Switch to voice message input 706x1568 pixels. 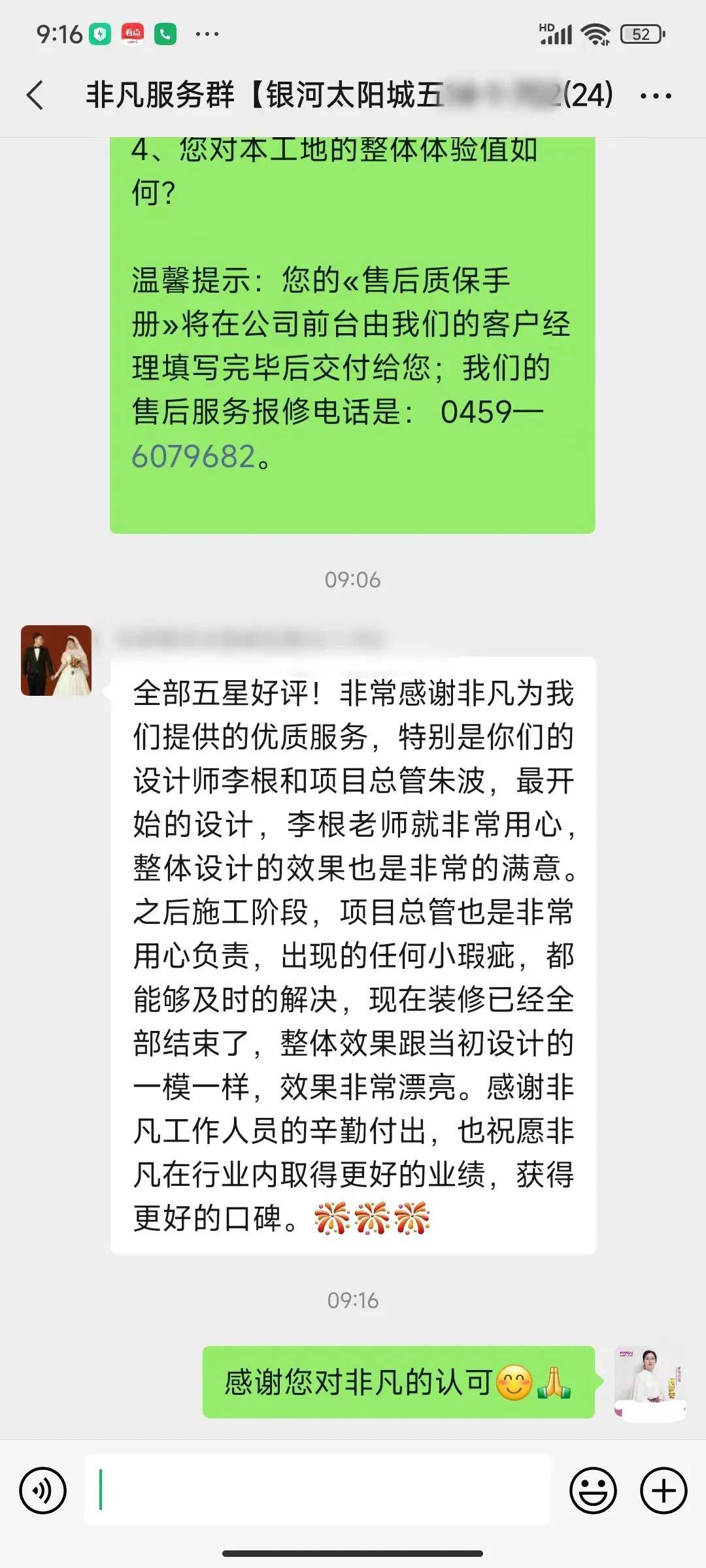pos(43,1491)
